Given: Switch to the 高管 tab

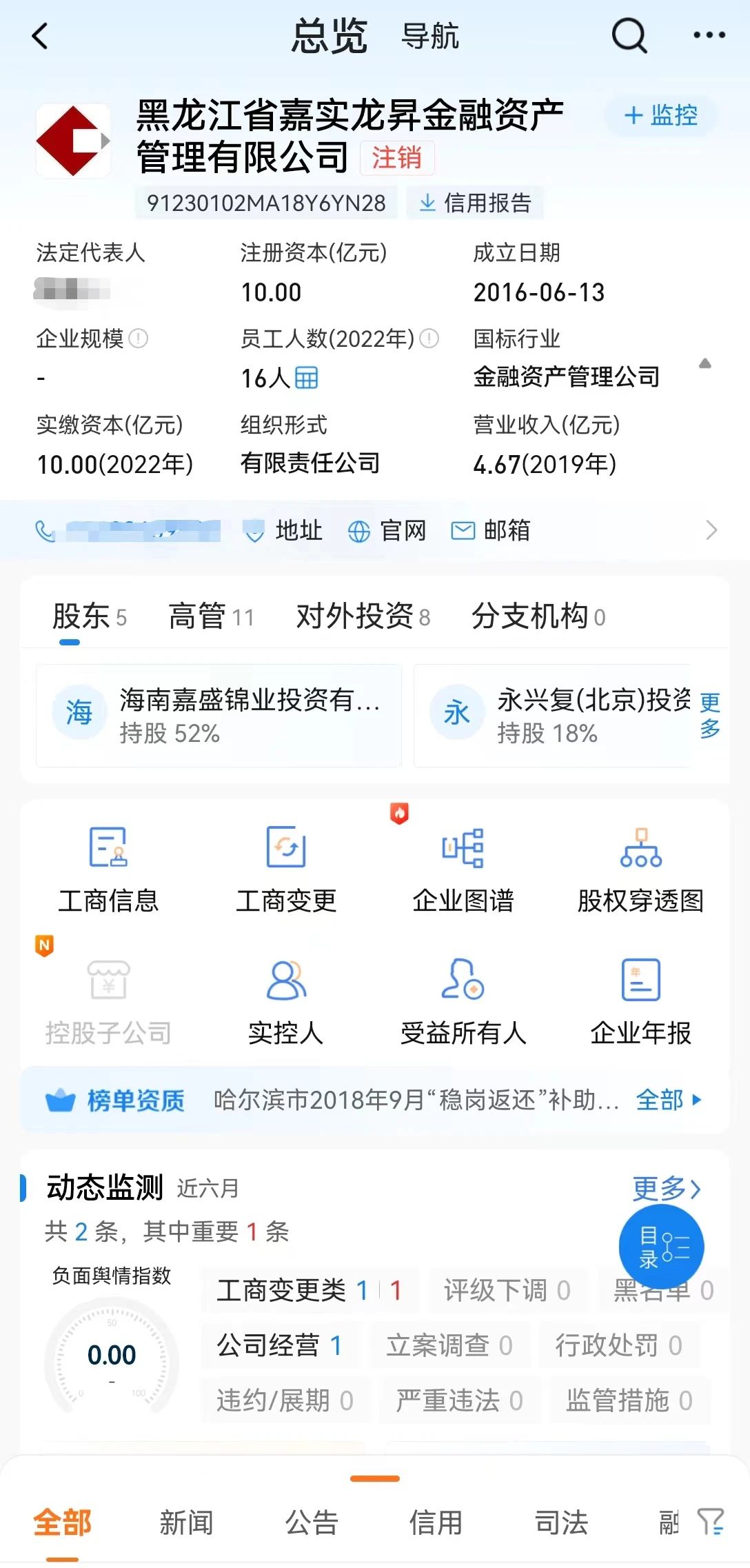Looking at the screenshot, I should tap(210, 616).
